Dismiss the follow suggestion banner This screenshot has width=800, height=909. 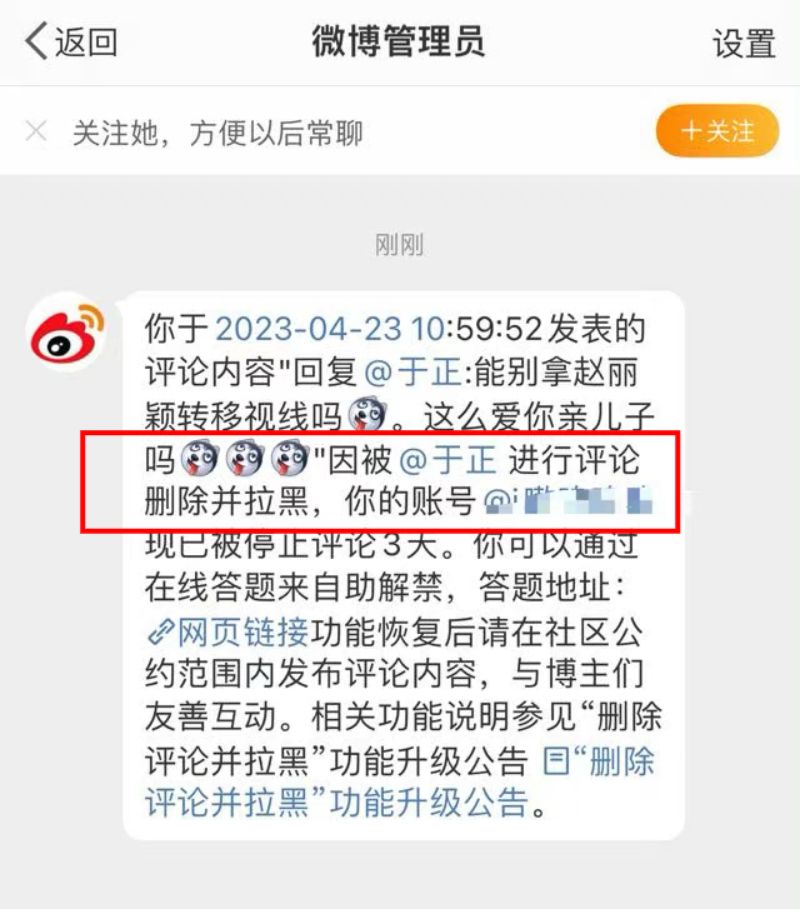(x=36, y=131)
